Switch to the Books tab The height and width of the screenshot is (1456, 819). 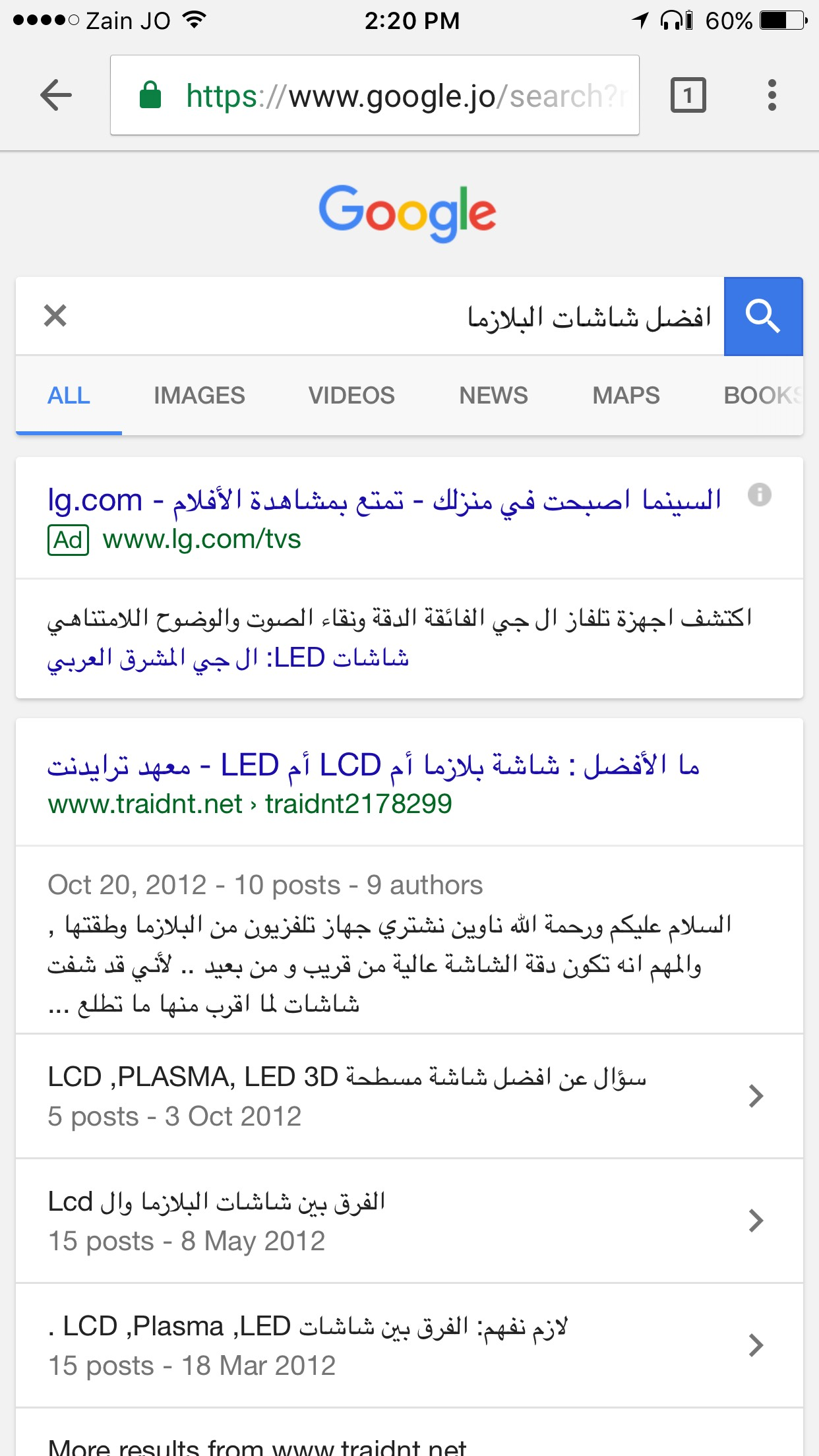click(x=763, y=396)
